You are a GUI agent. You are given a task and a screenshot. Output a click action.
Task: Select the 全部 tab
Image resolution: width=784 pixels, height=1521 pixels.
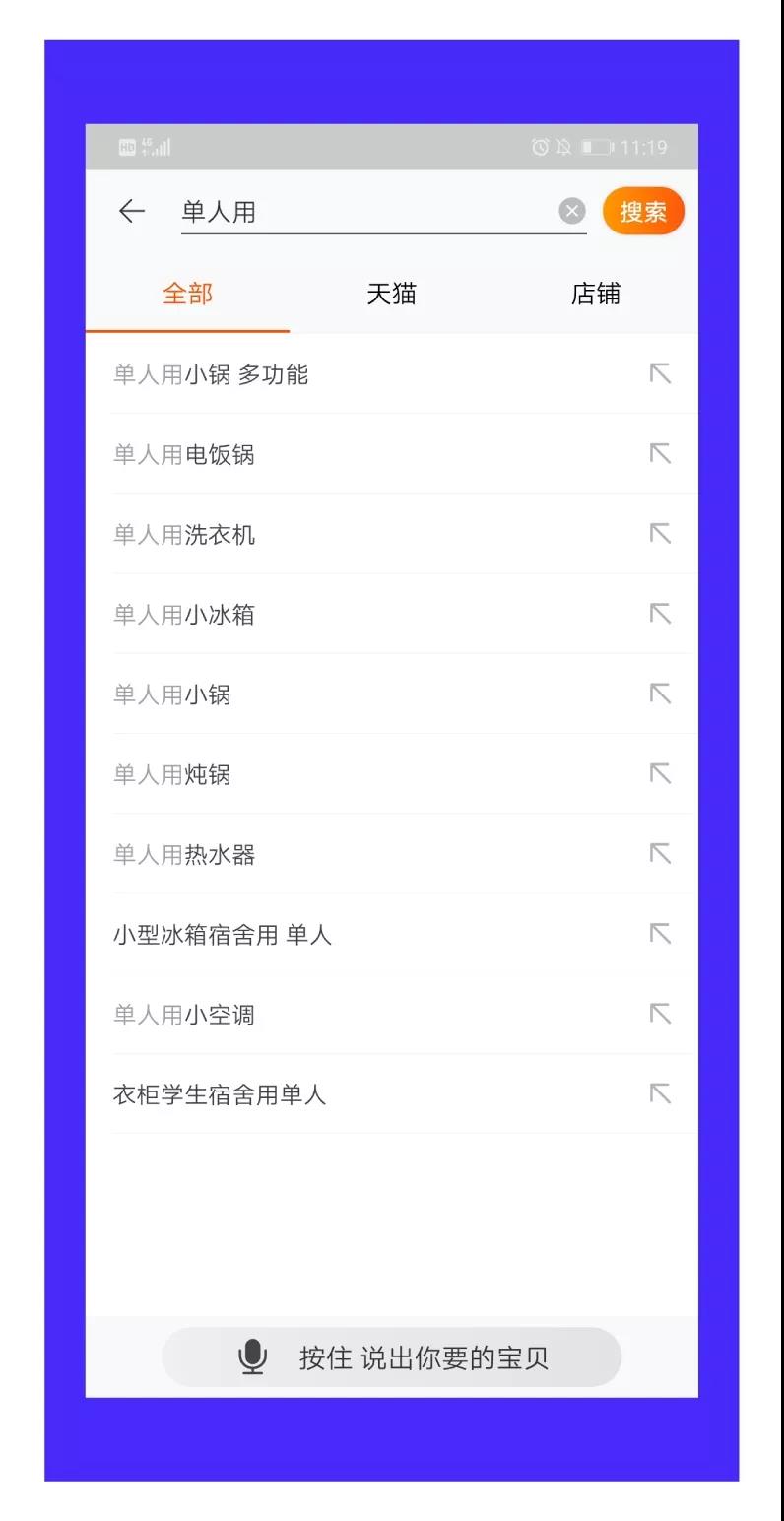pos(187,294)
